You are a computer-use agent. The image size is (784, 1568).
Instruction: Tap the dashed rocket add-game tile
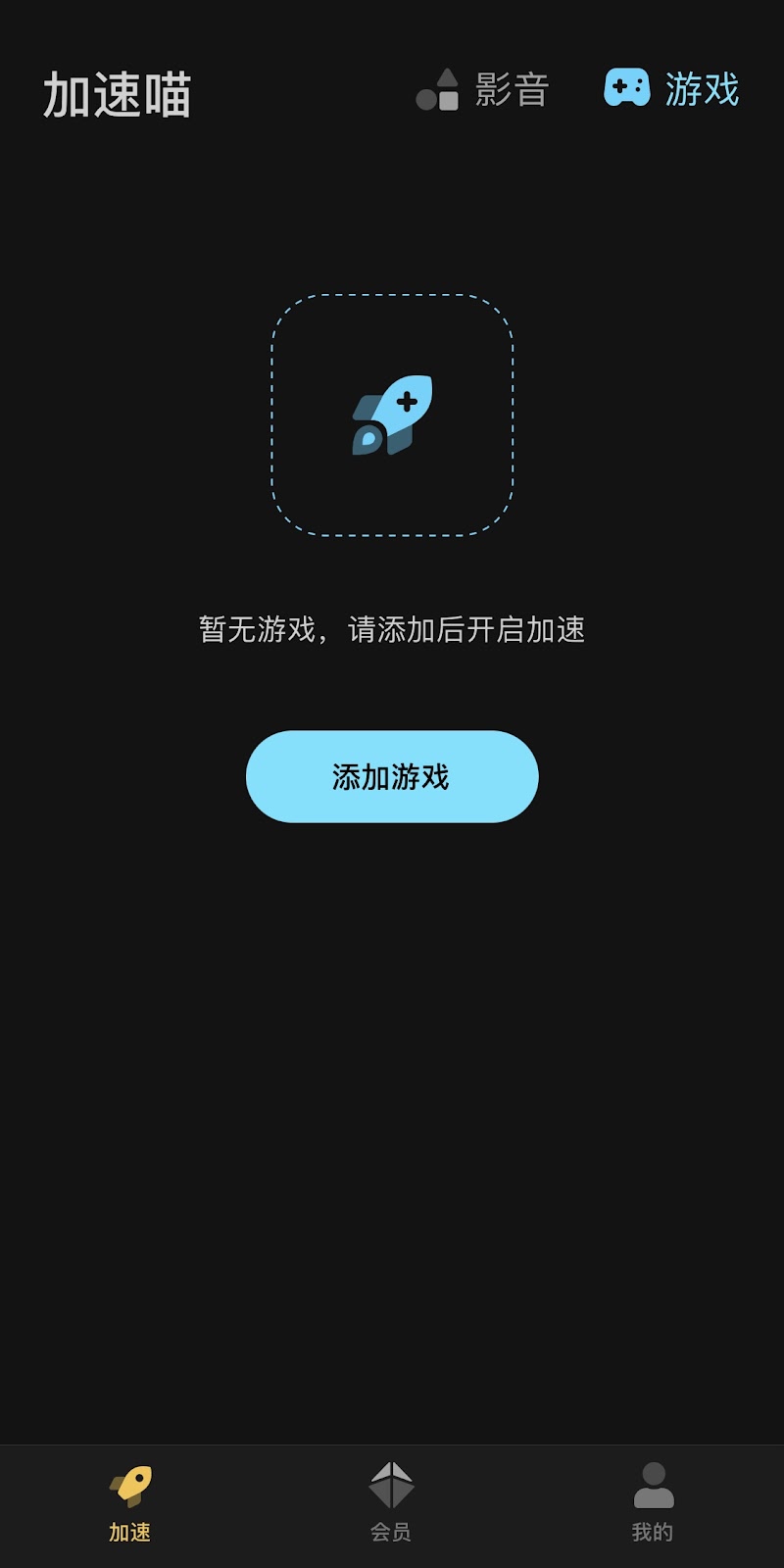392,415
